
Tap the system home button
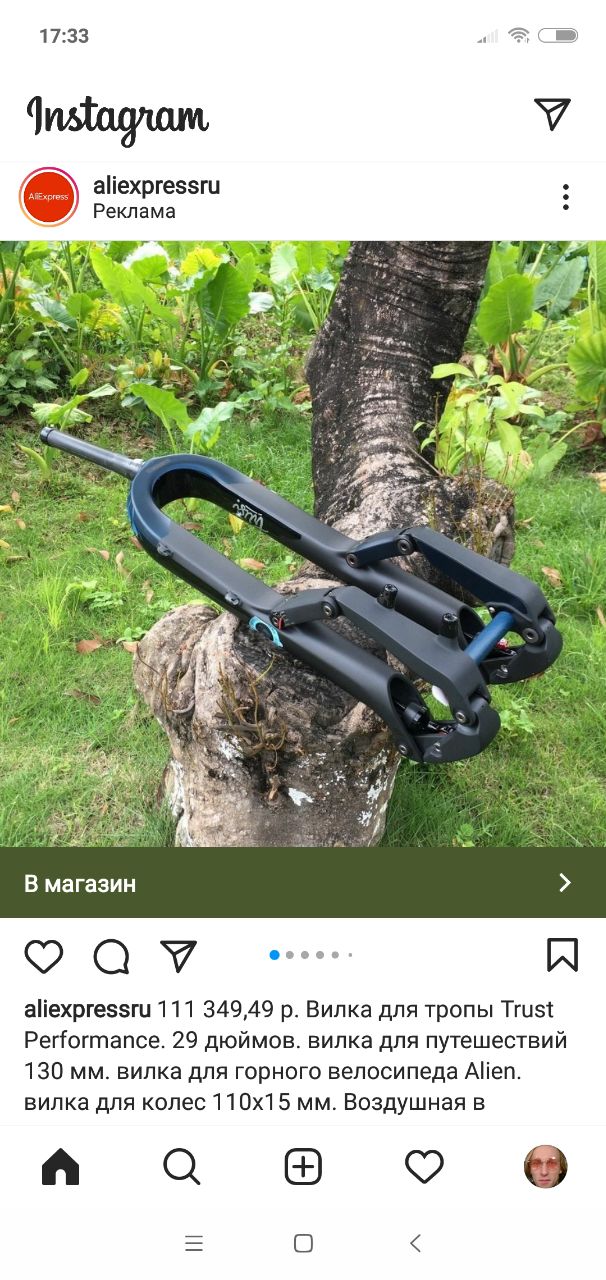coord(303,1243)
